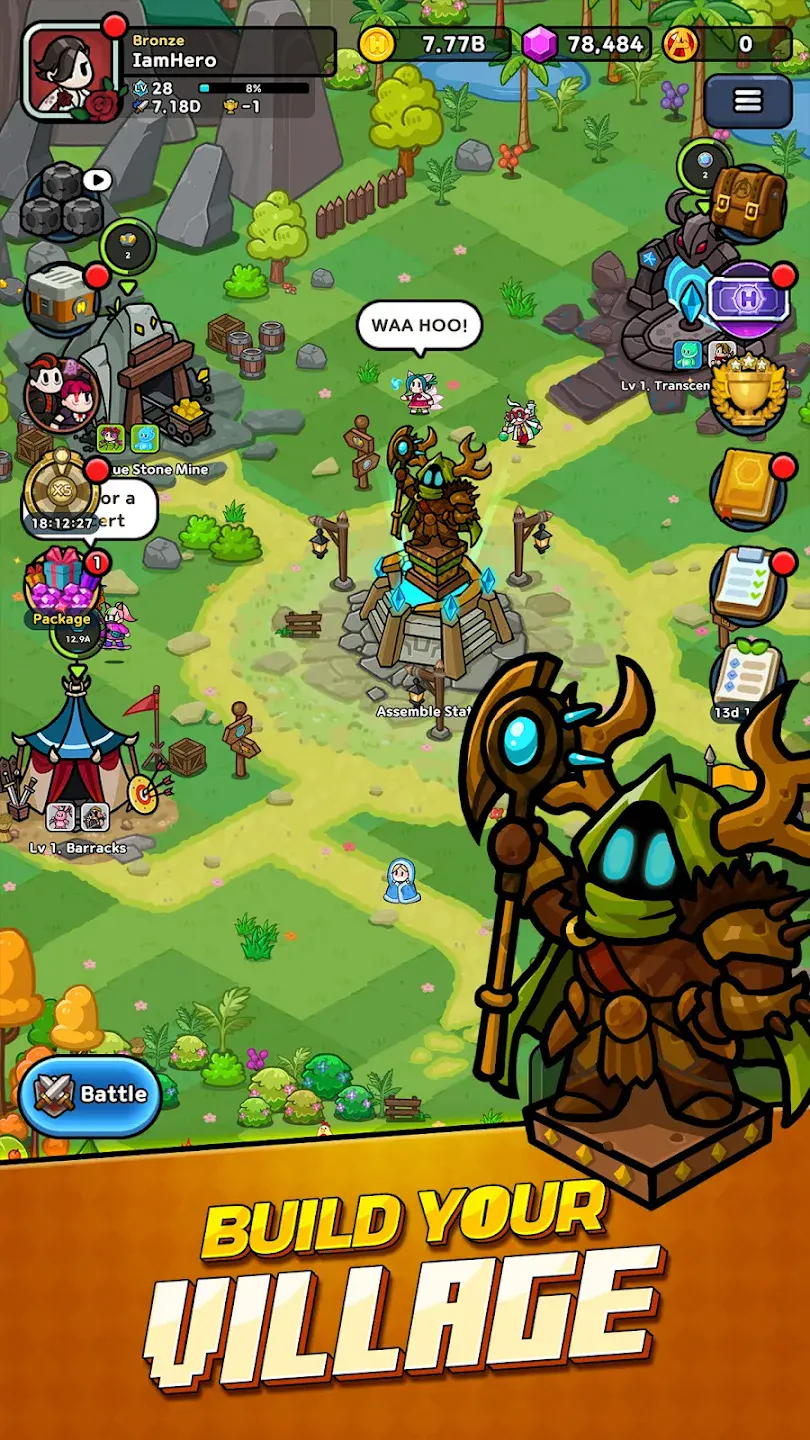Open the purple H ticket icon
Viewport: 810px width, 1440px height.
click(x=748, y=299)
